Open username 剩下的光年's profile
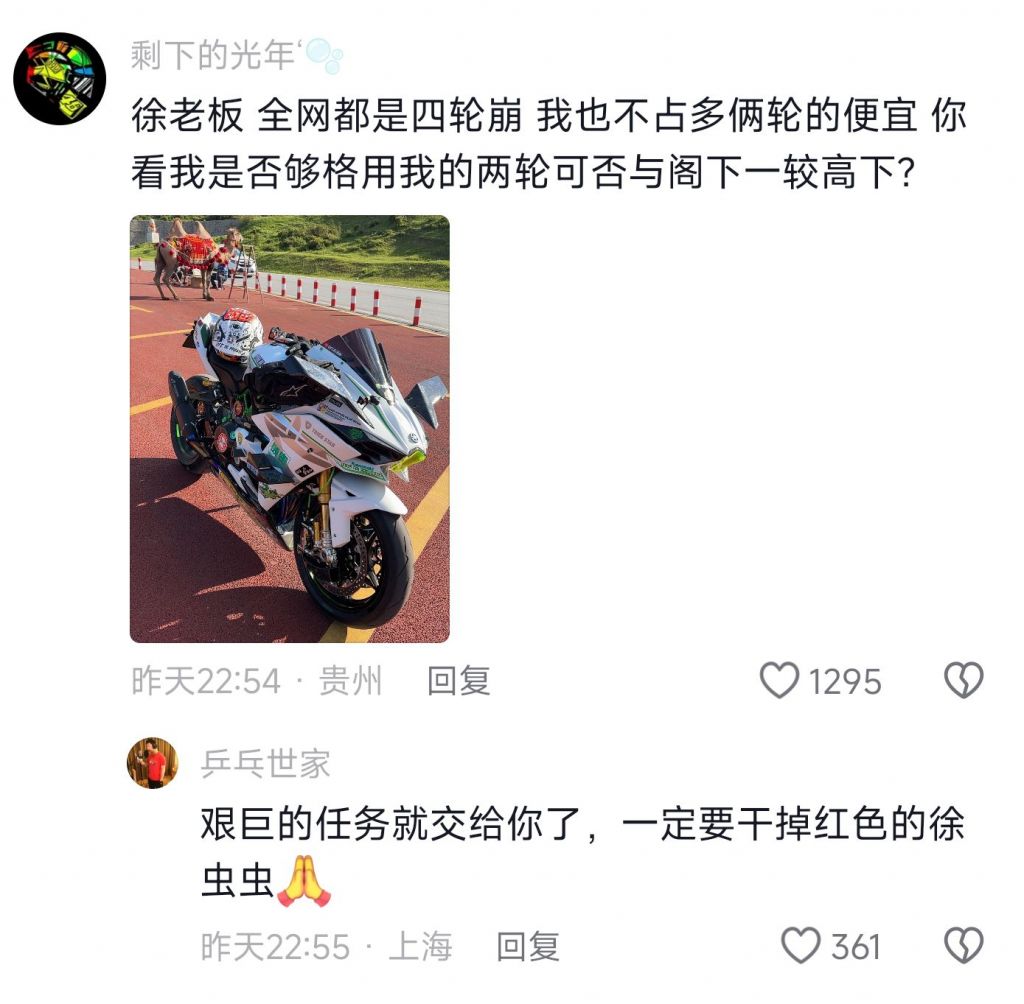 coord(213,55)
